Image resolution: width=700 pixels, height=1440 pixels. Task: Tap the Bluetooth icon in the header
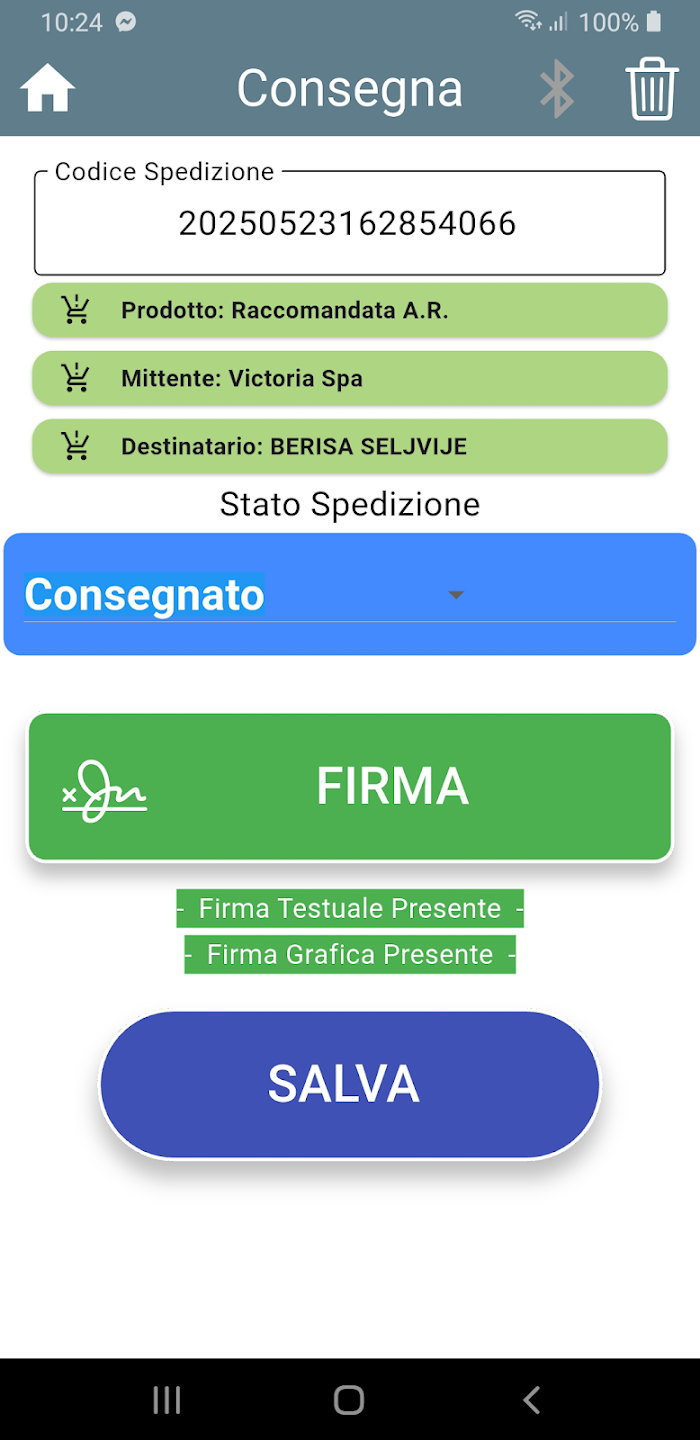pyautogui.click(x=557, y=89)
